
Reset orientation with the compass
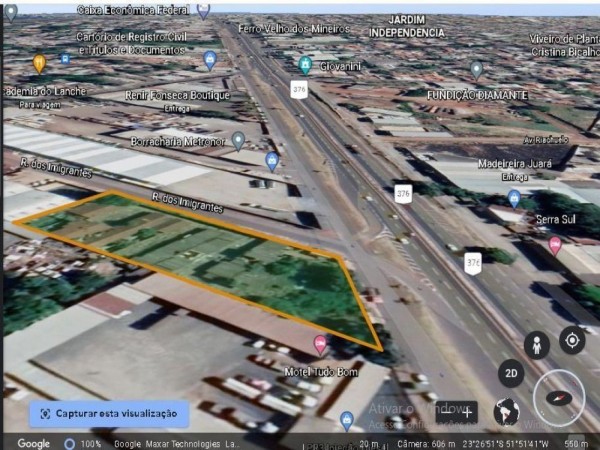coord(557,395)
